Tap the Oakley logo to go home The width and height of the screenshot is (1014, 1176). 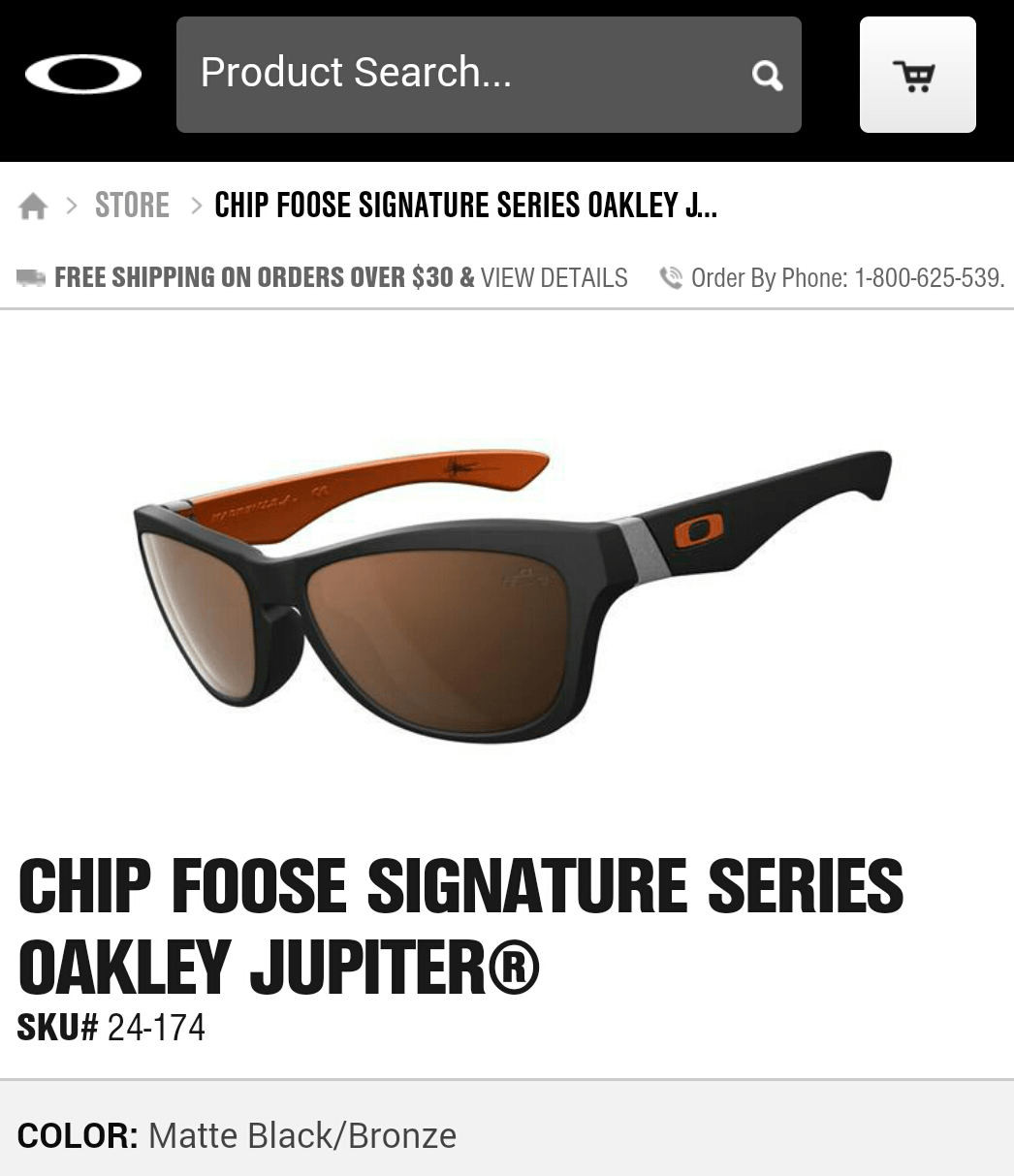[x=83, y=75]
